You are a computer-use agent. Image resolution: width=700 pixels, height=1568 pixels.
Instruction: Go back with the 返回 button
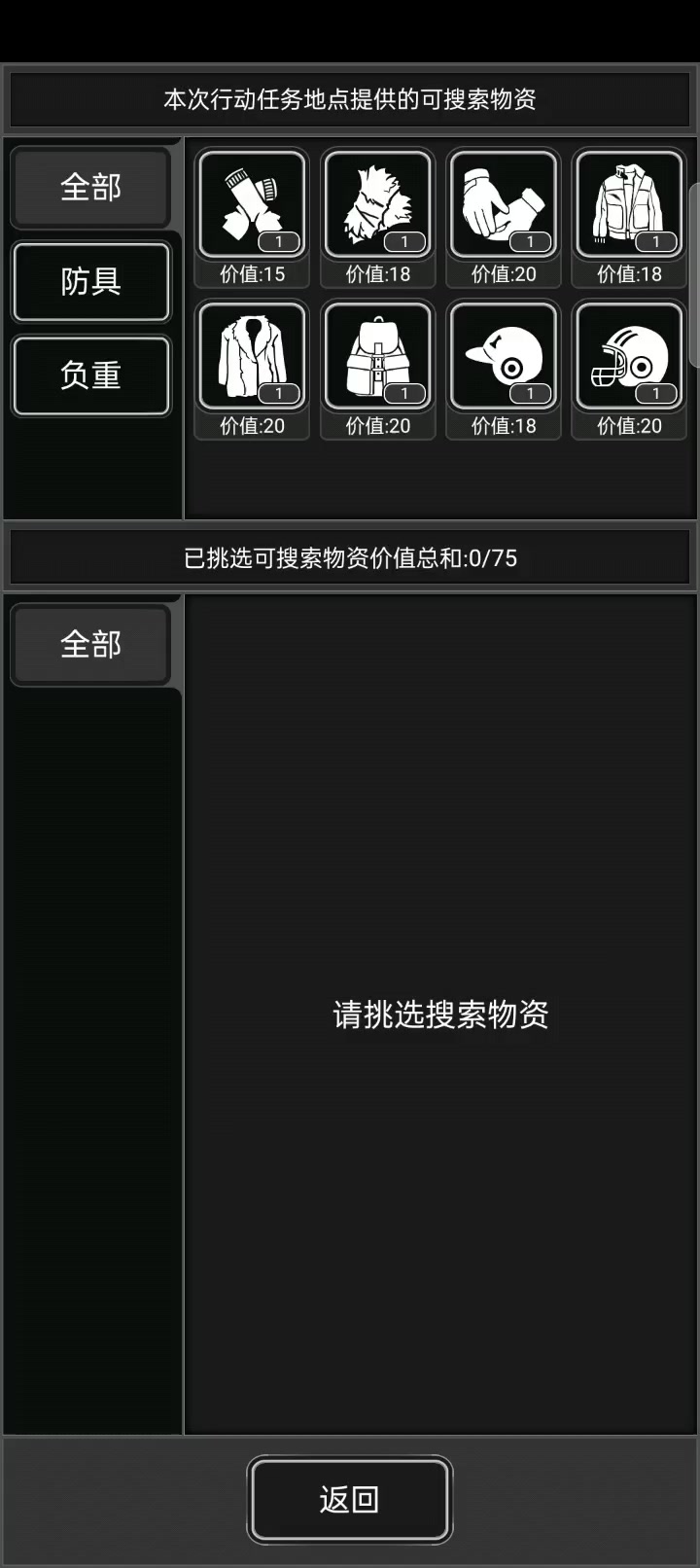click(x=349, y=1499)
